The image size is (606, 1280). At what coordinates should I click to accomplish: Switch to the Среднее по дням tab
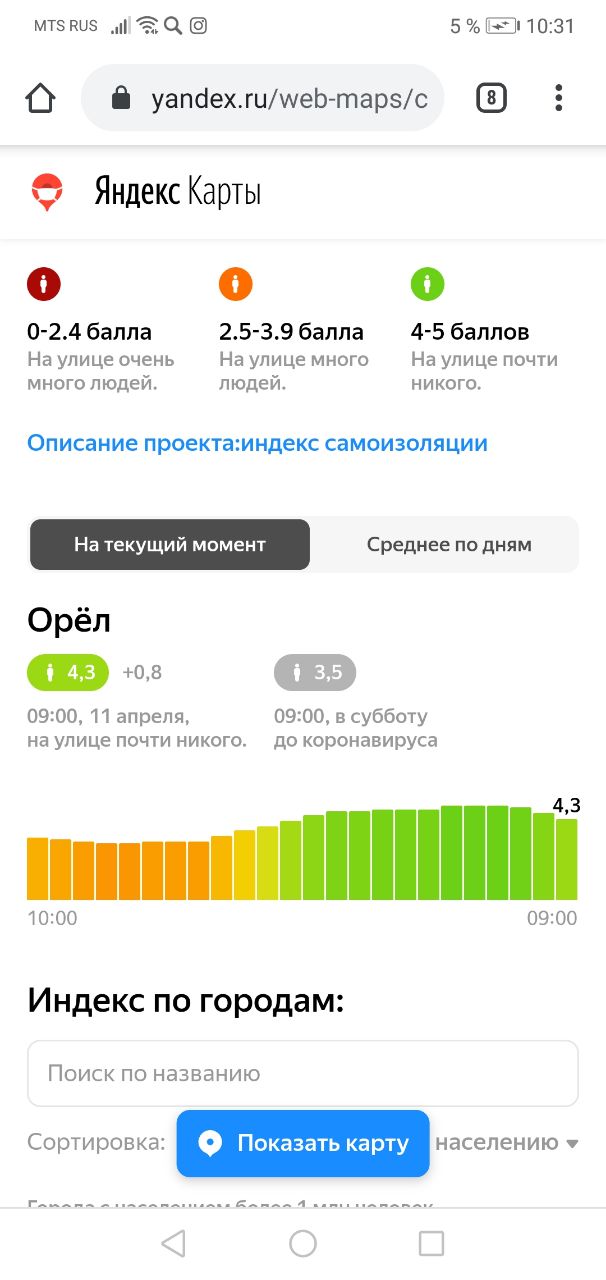coord(449,545)
